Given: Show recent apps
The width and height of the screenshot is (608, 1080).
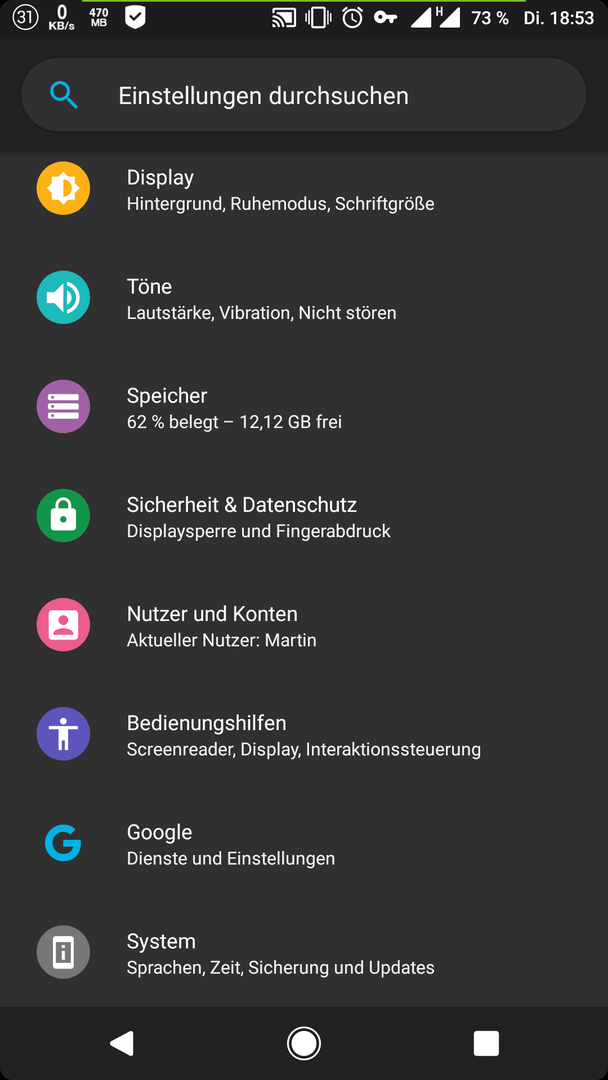Looking at the screenshot, I should (486, 1043).
